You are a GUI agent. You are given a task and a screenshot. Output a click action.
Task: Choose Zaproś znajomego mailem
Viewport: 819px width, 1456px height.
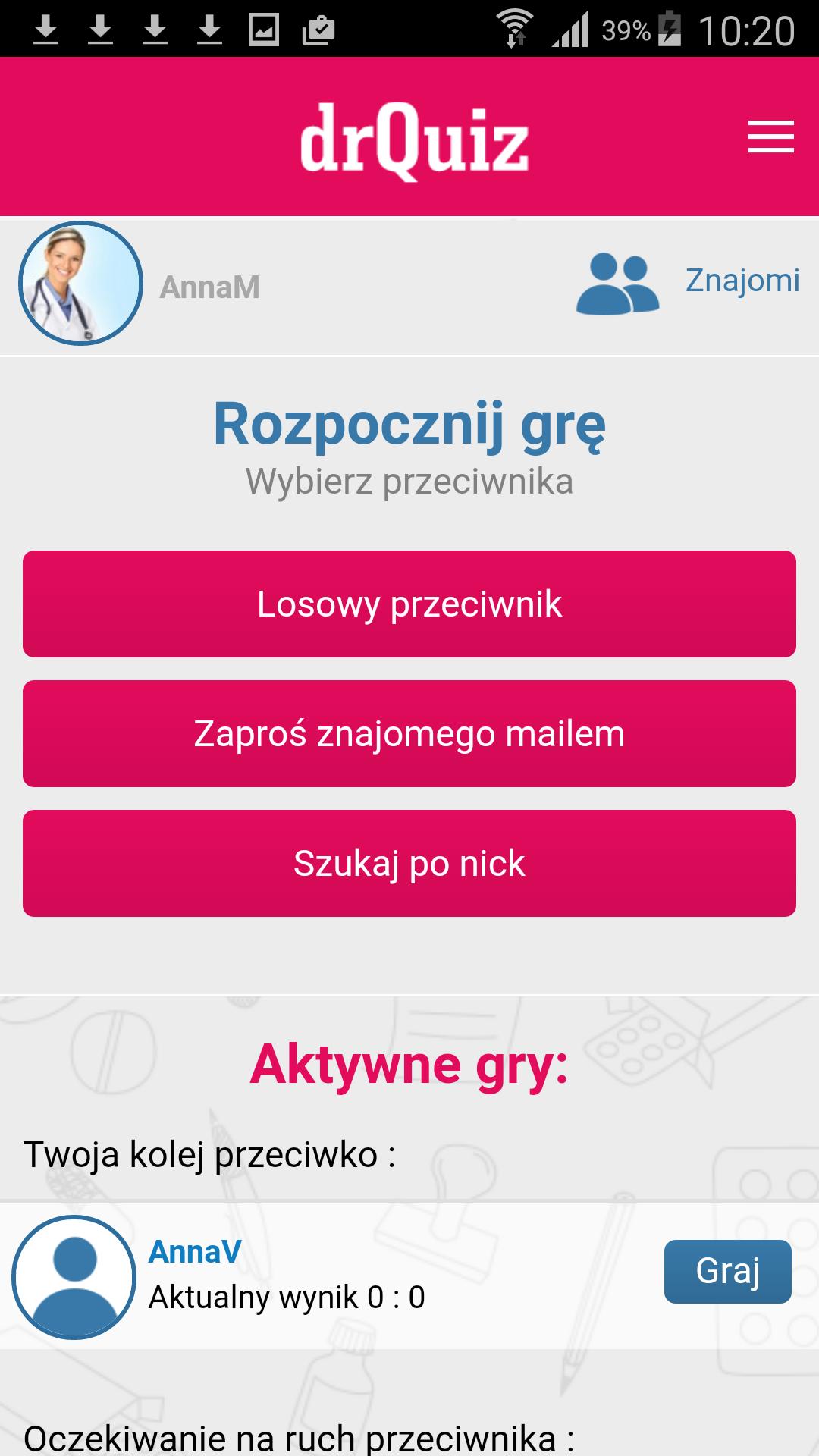[x=409, y=733]
